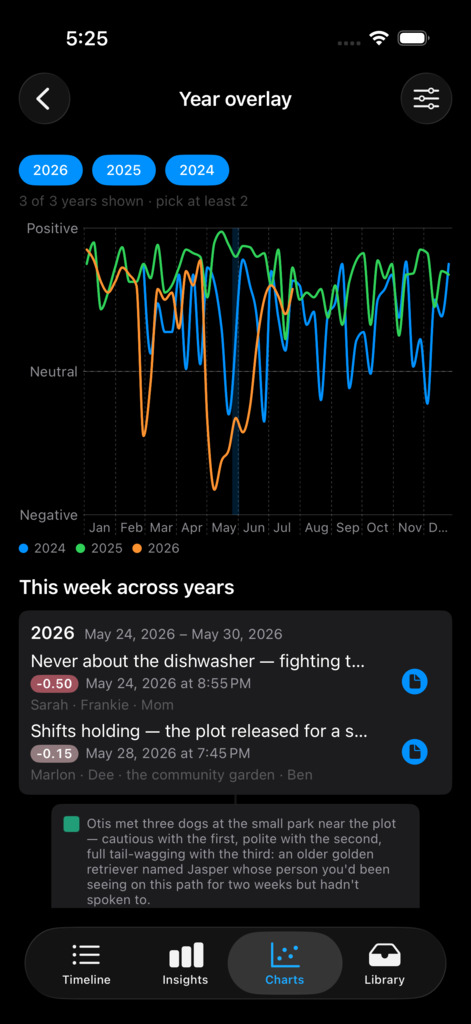
Task: Deselect the 2024 year chip
Action: point(197,170)
